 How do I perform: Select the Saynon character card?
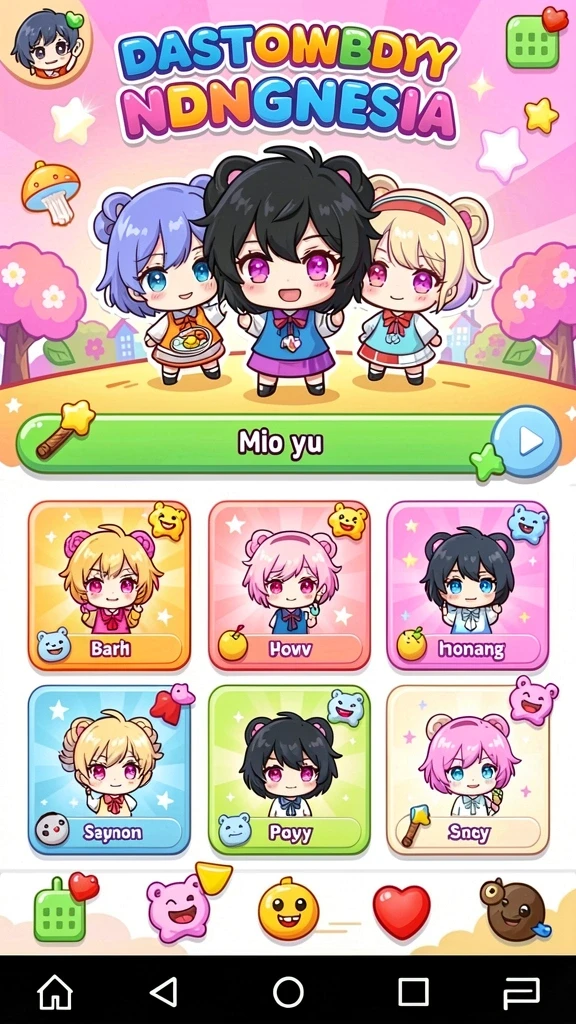(x=109, y=770)
